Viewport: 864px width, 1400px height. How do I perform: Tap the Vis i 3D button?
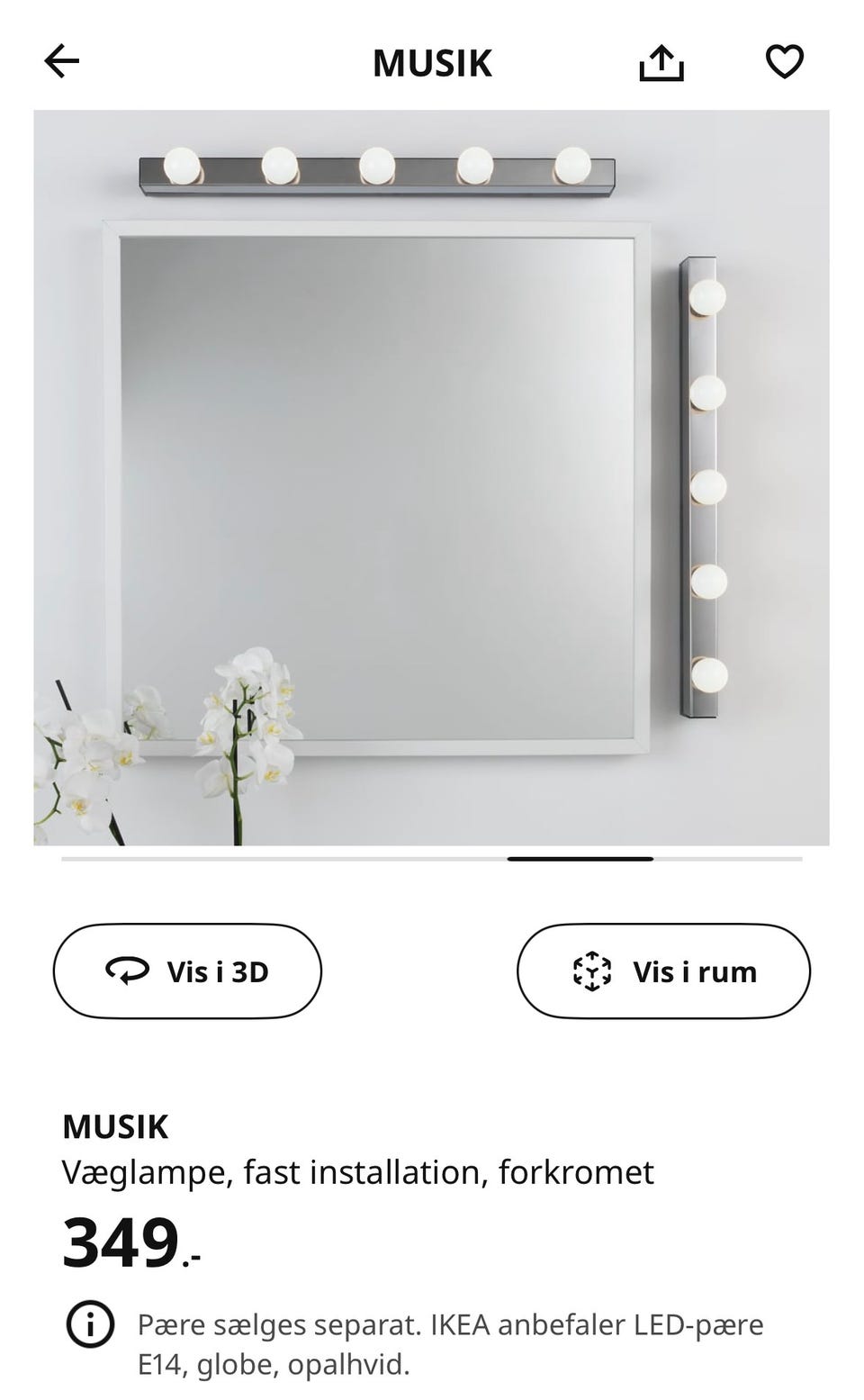187,971
